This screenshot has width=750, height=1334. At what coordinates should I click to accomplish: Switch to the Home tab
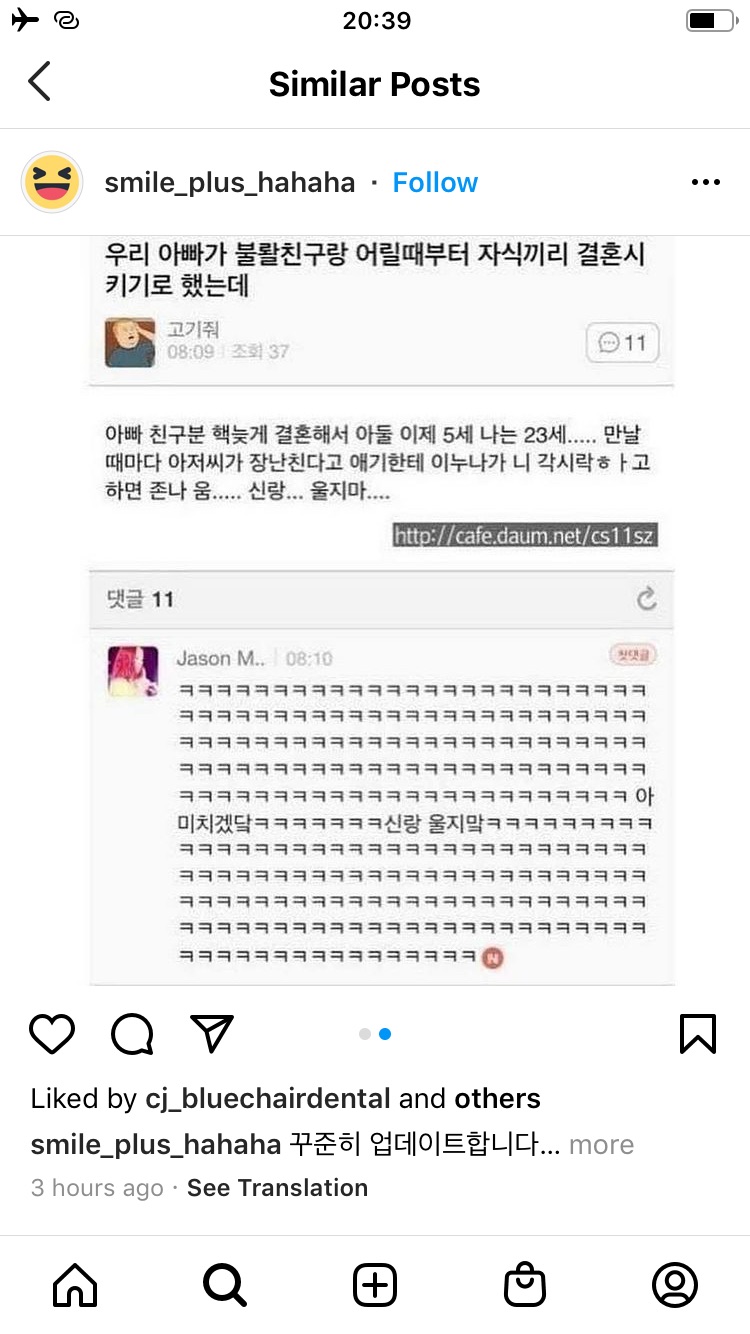[x=75, y=1284]
